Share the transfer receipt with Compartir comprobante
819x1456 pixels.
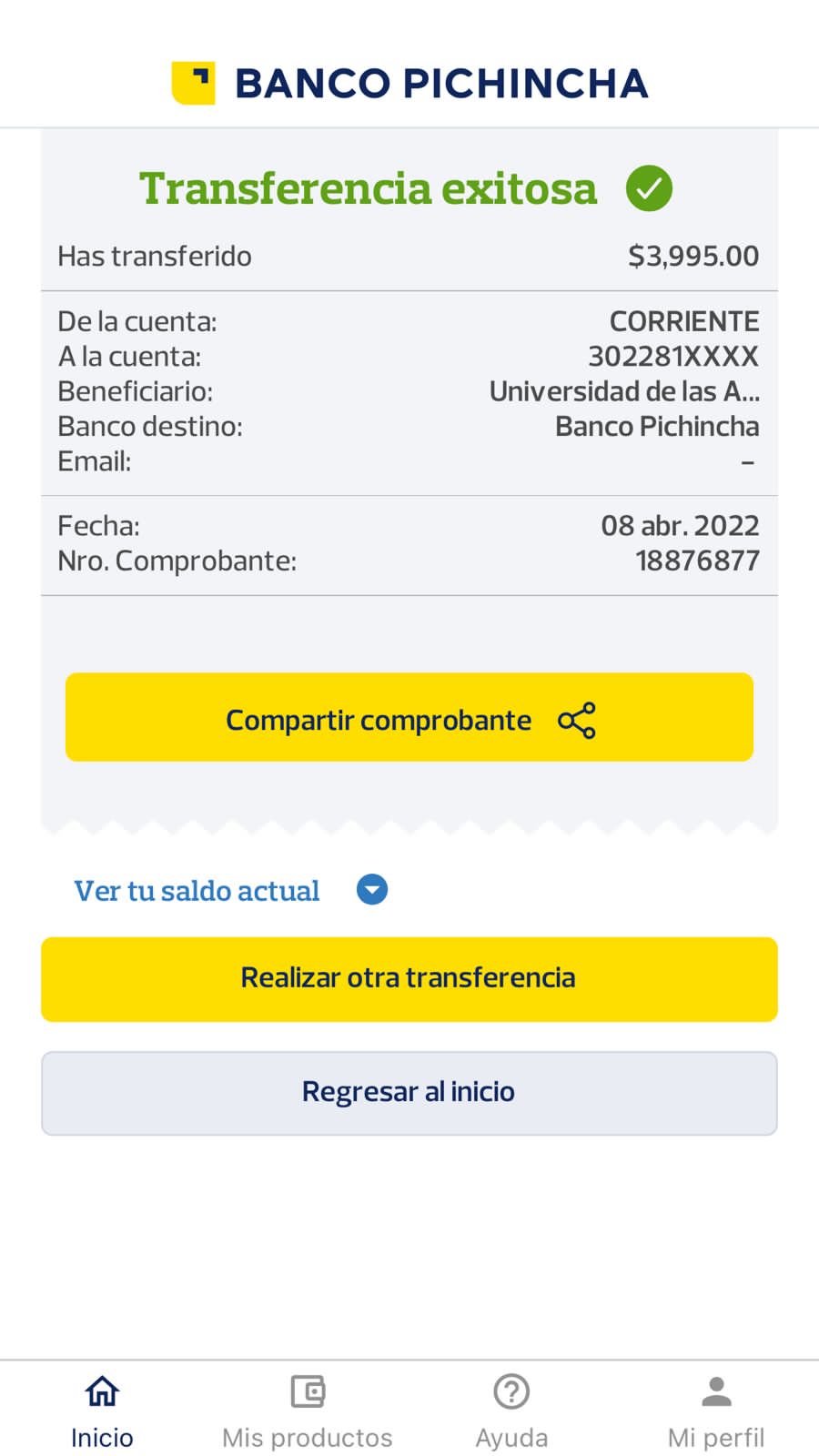point(409,718)
